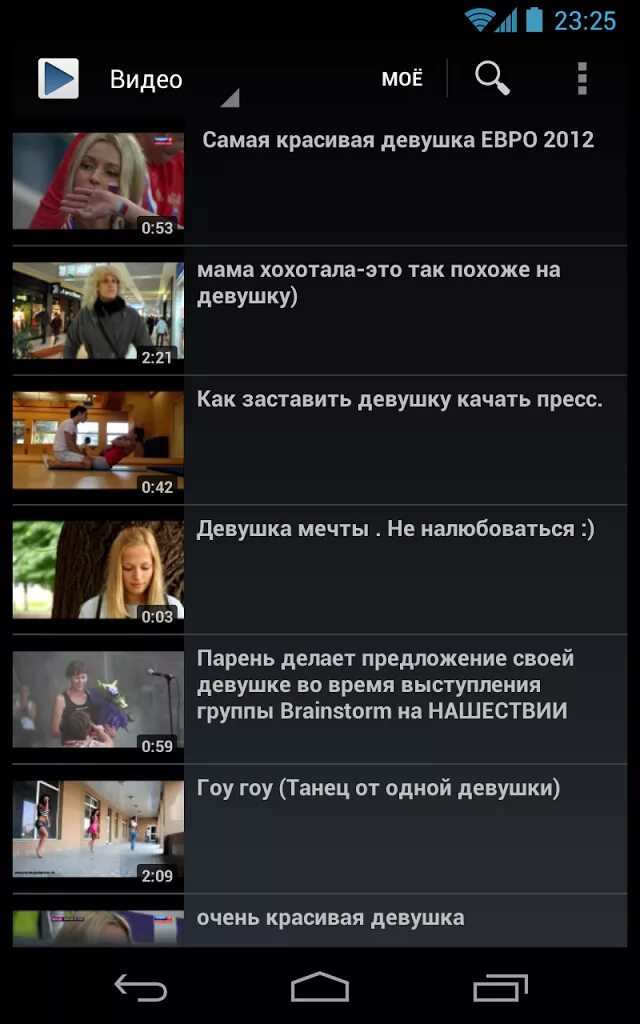Open the search magnifier icon

point(492,78)
